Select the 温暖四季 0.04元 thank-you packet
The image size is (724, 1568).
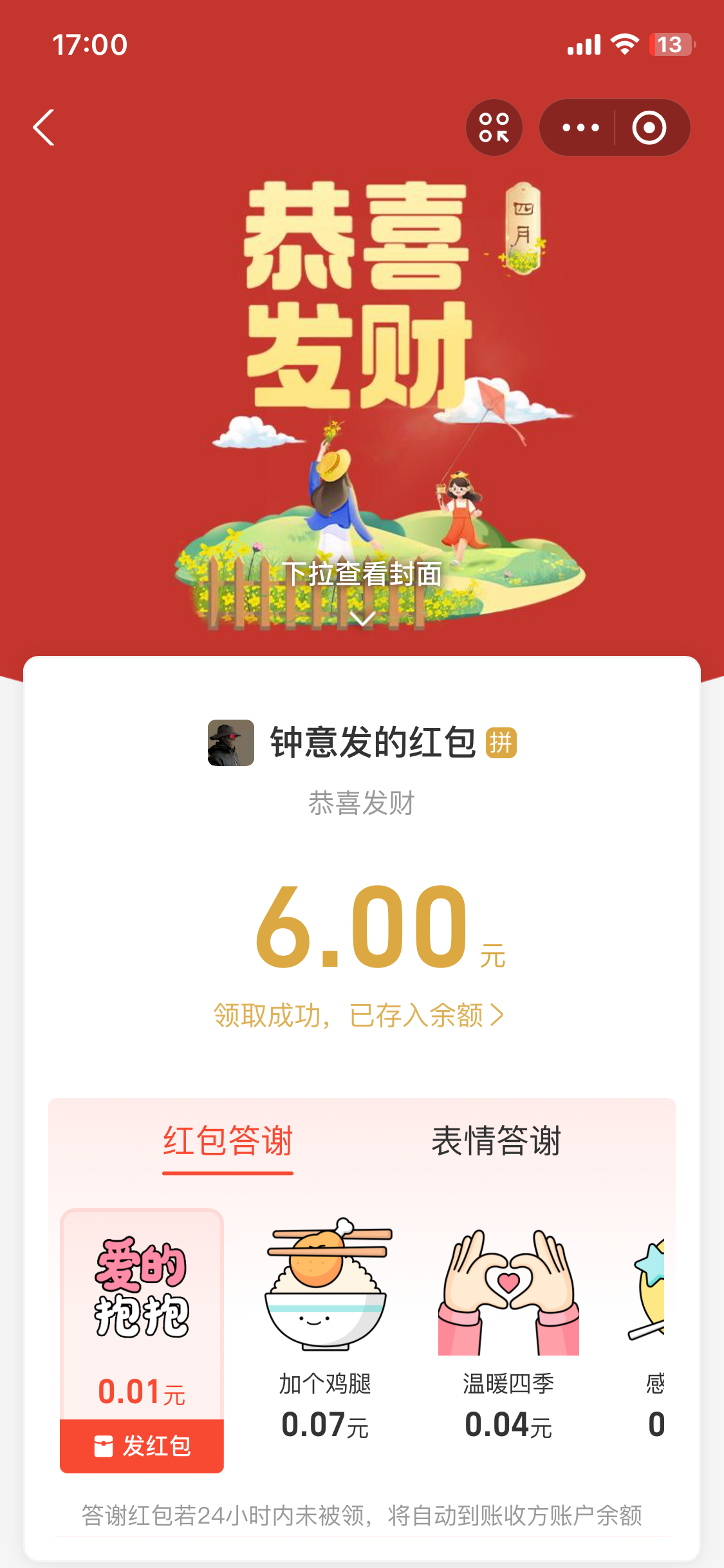508,1326
